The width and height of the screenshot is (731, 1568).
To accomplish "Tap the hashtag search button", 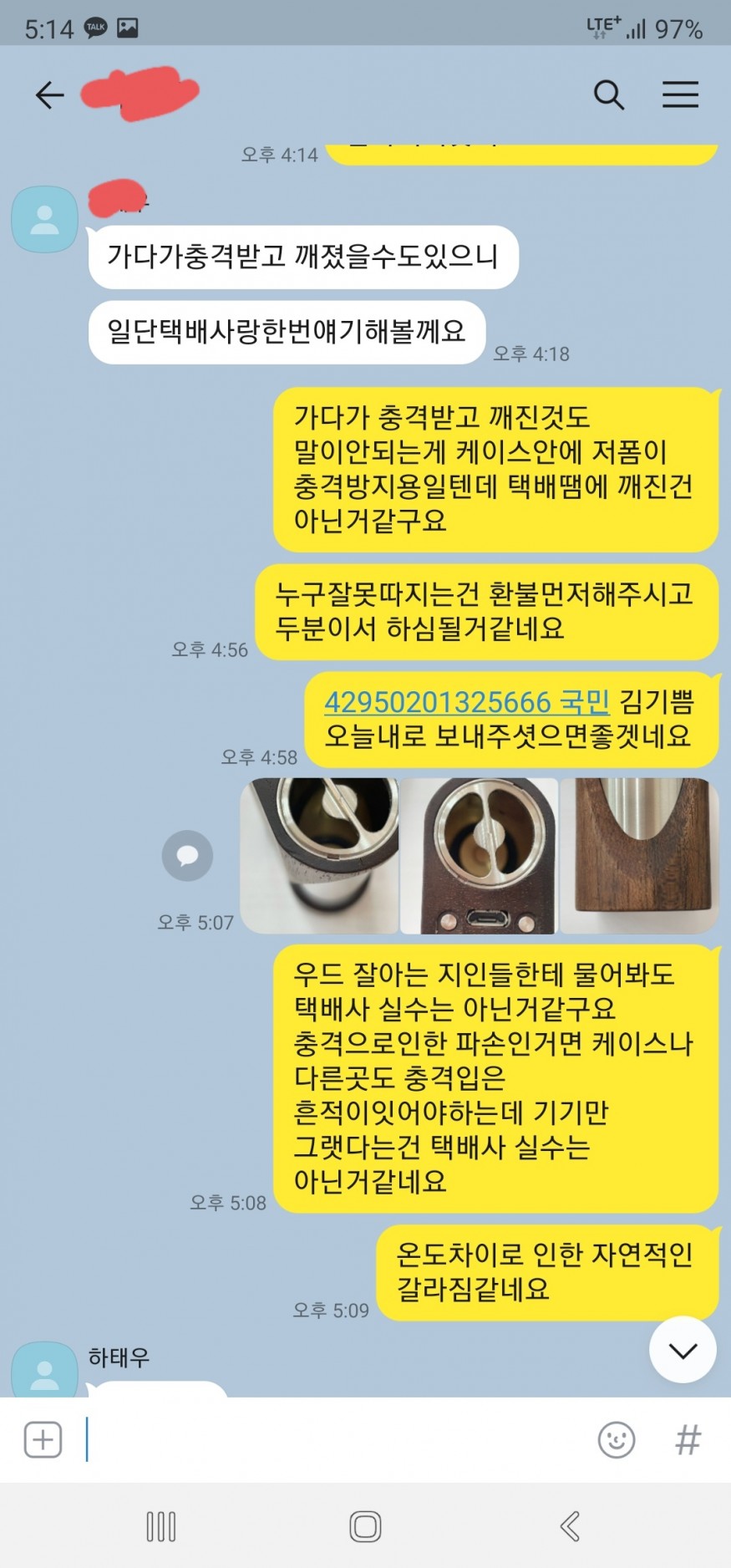I will [x=688, y=1440].
